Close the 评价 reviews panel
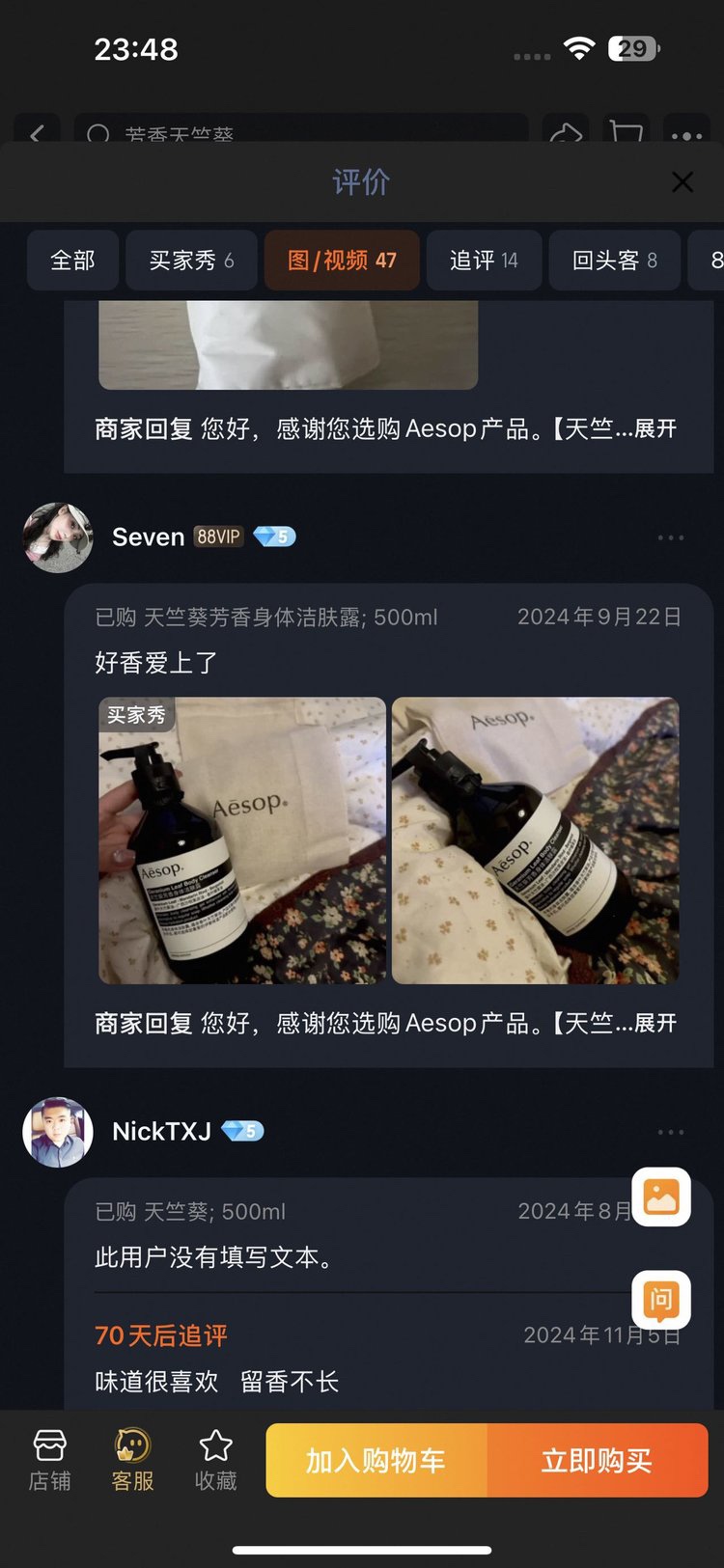The width and height of the screenshot is (724, 1568). pos(682,182)
